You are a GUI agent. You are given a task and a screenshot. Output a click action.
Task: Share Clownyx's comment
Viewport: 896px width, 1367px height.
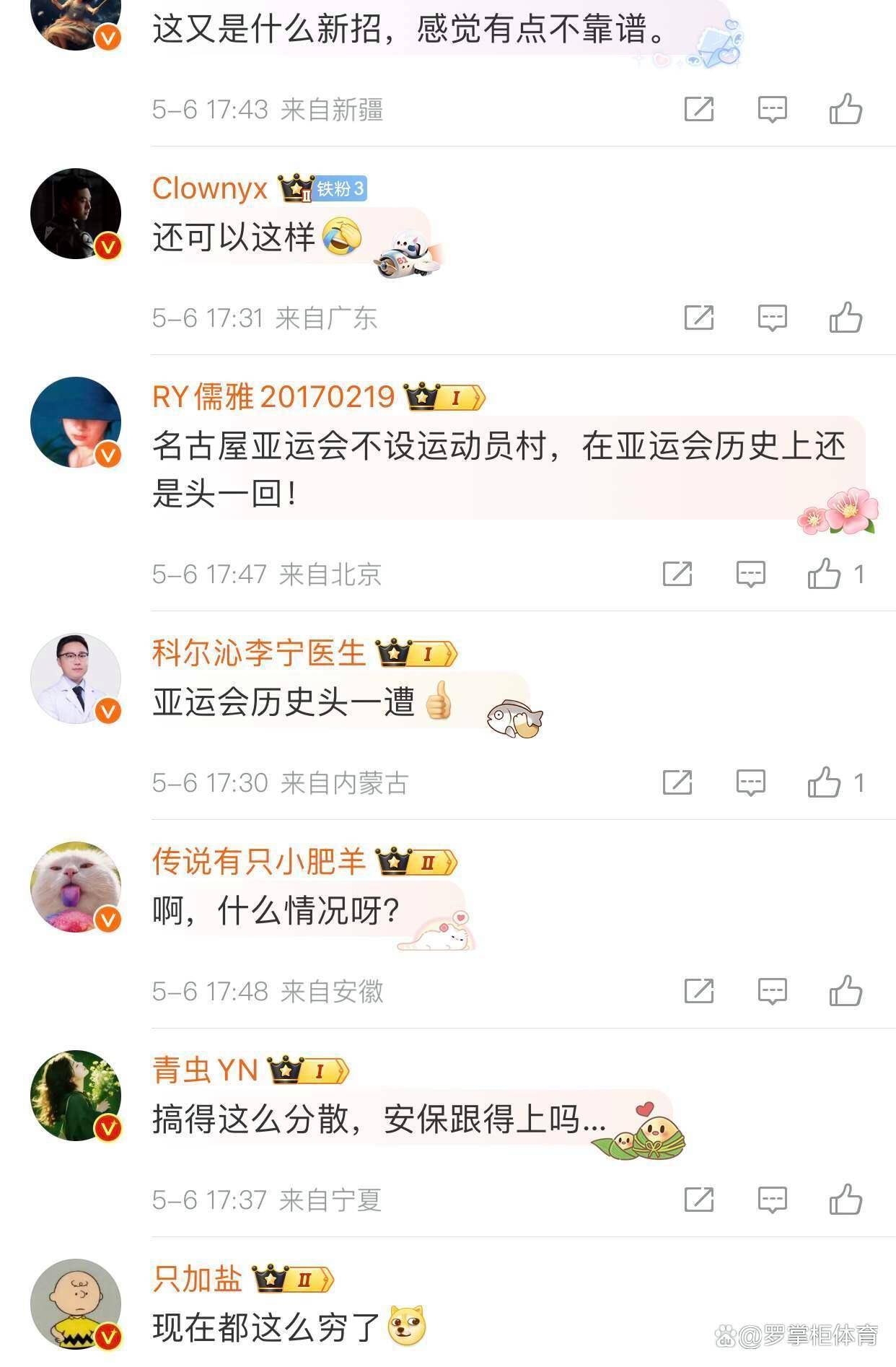click(x=698, y=318)
